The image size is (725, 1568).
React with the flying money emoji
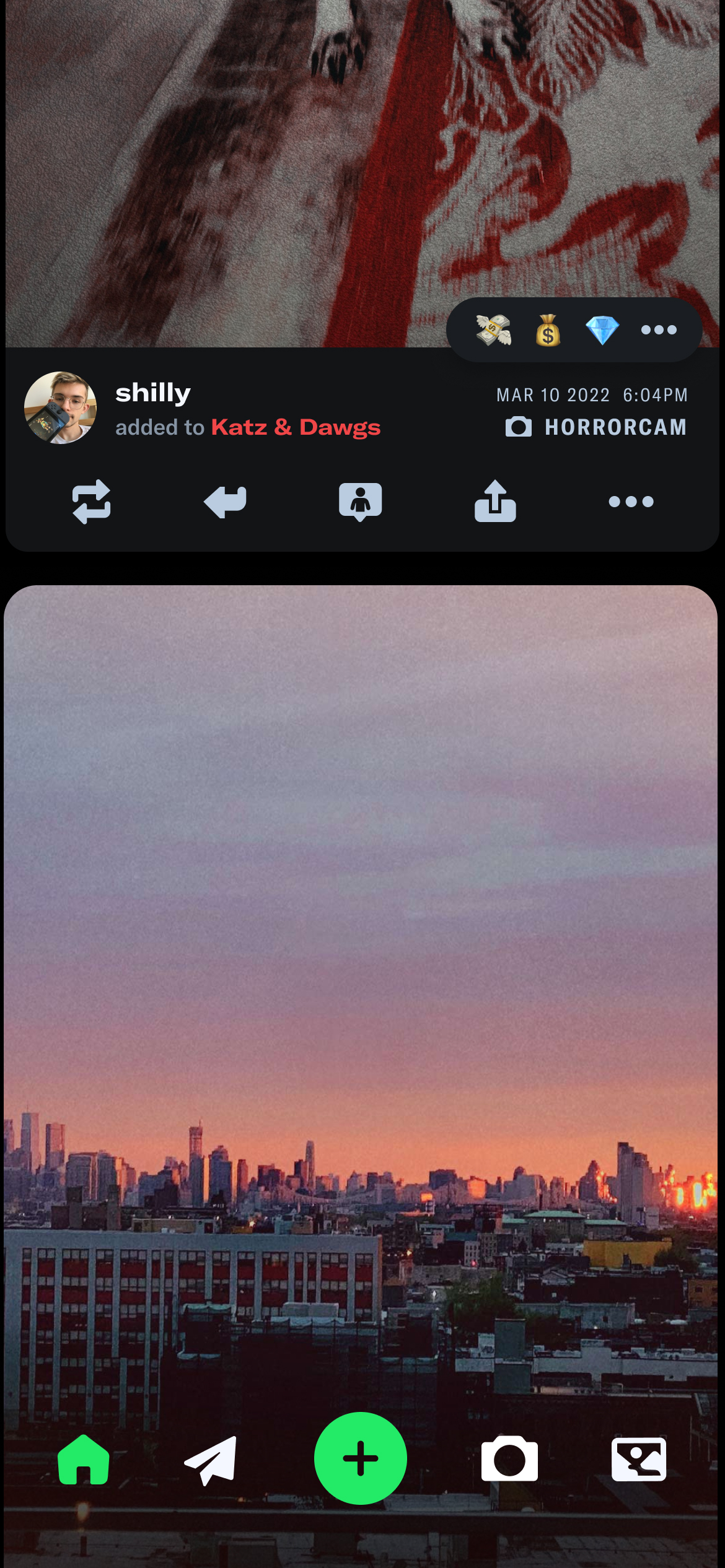pyautogui.click(x=493, y=329)
